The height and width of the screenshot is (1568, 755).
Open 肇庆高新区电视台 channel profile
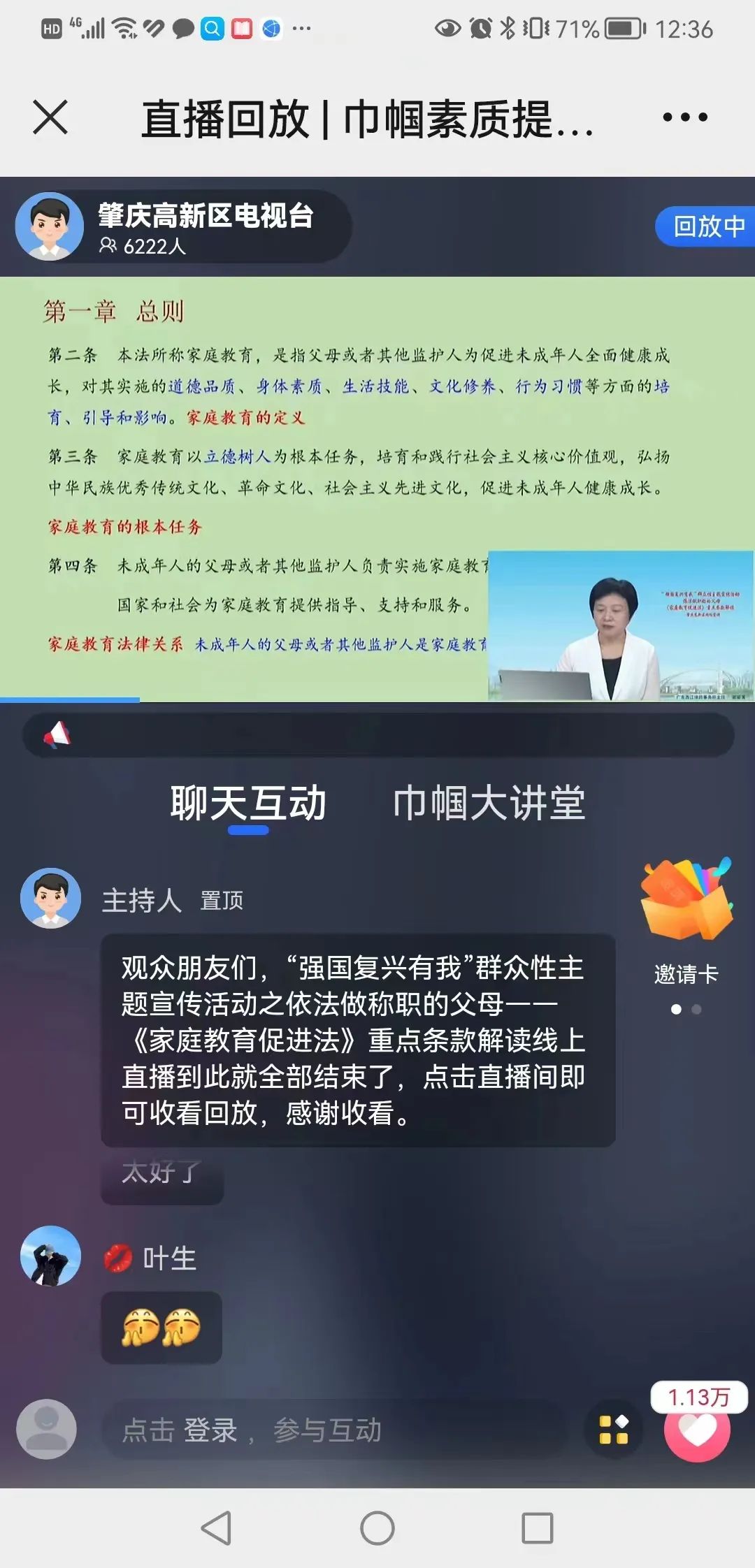point(182,226)
